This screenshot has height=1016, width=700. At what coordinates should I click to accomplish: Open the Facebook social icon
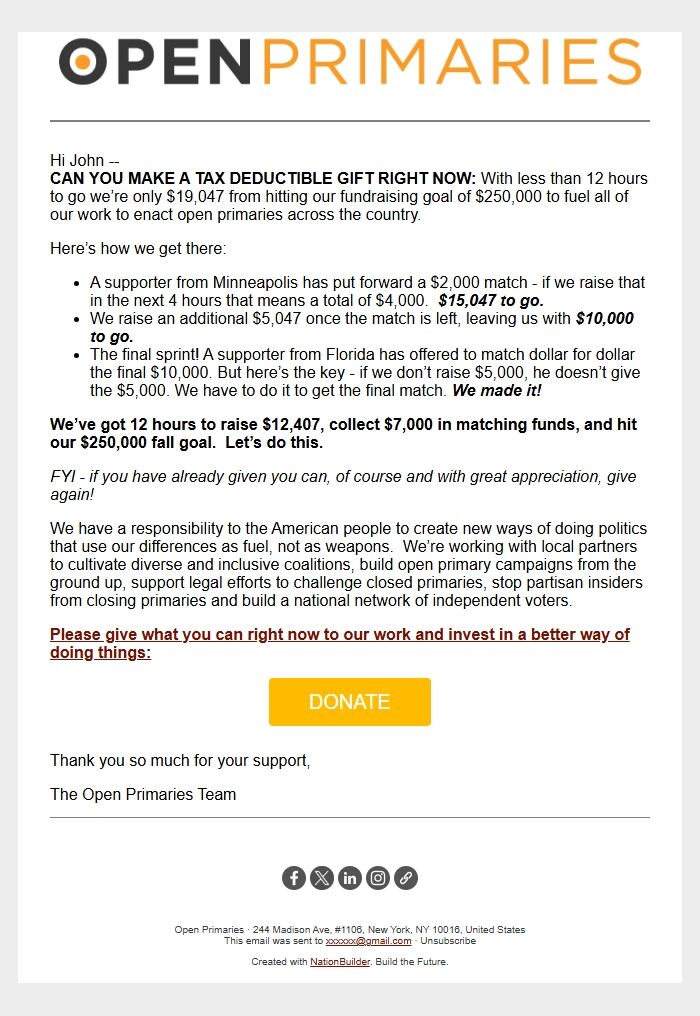coord(293,878)
